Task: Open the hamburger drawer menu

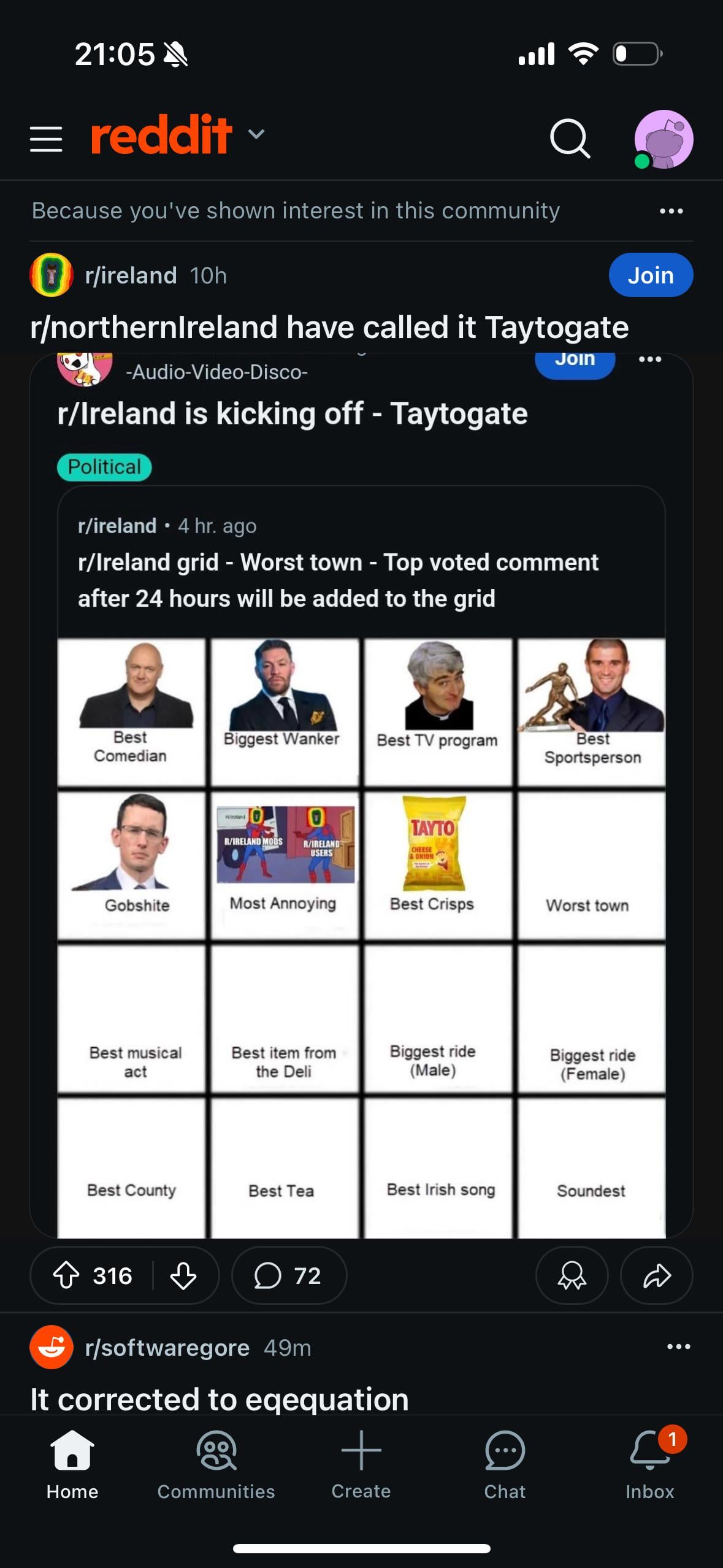Action: pyautogui.click(x=46, y=139)
